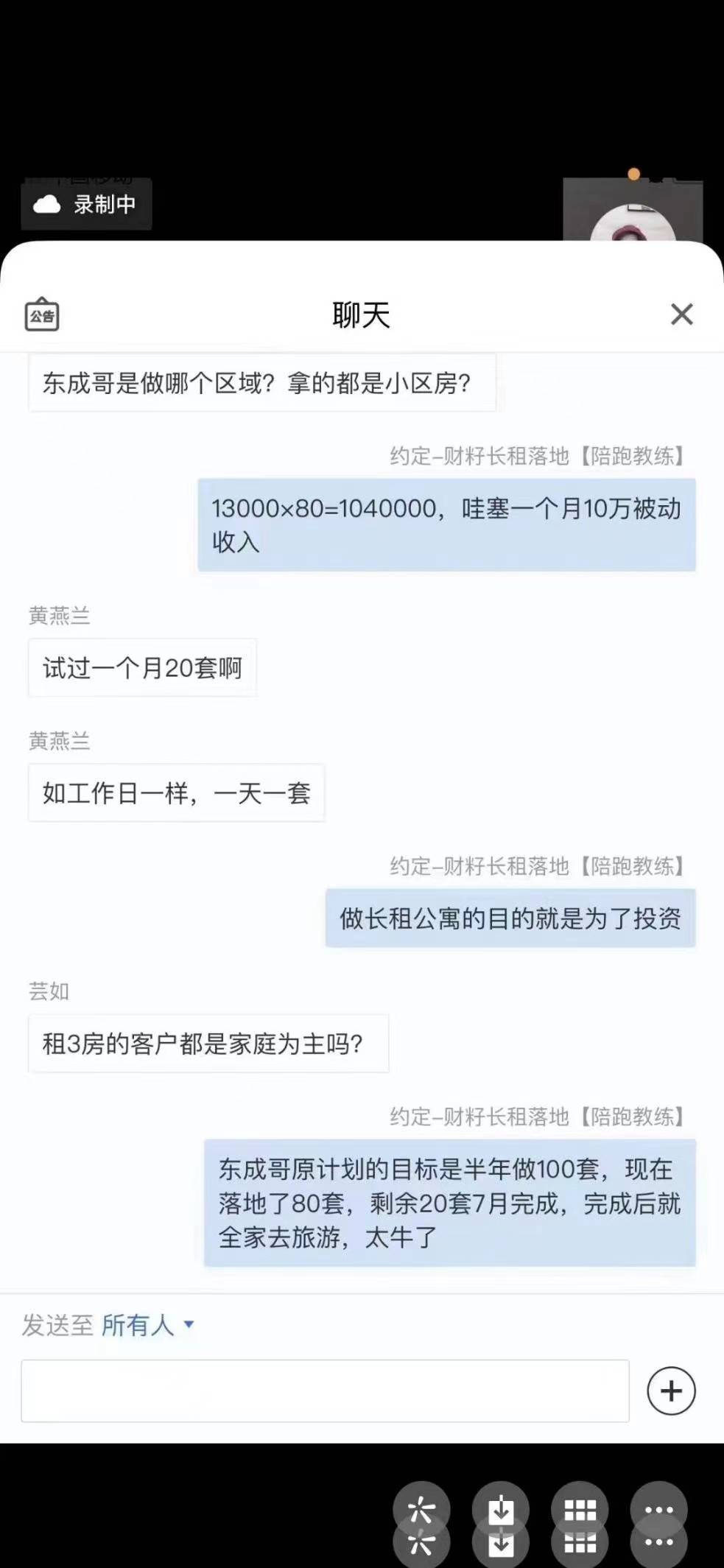Viewport: 724px width, 1568px height.
Task: Close the chat panel
Action: [x=681, y=314]
